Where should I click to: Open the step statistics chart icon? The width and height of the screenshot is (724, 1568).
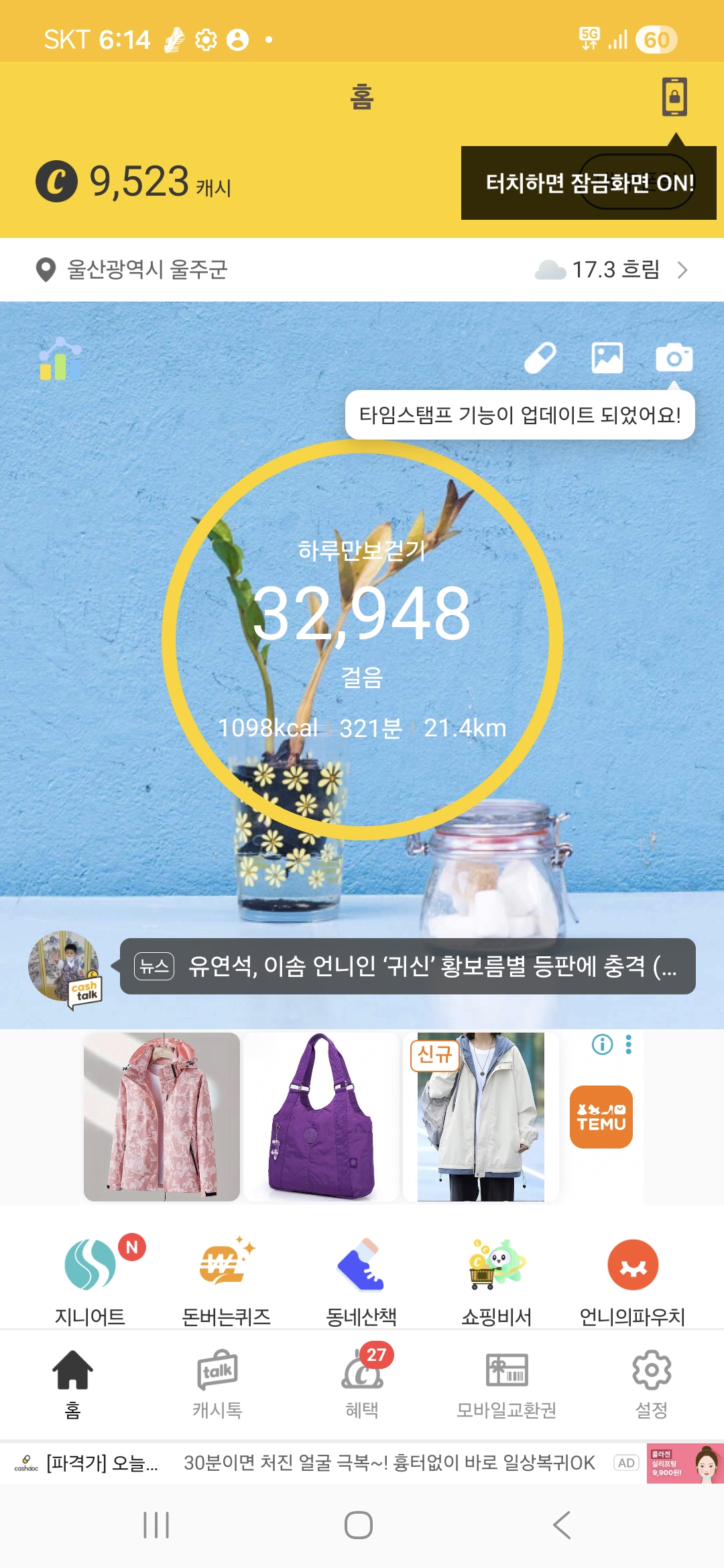pos(60,359)
